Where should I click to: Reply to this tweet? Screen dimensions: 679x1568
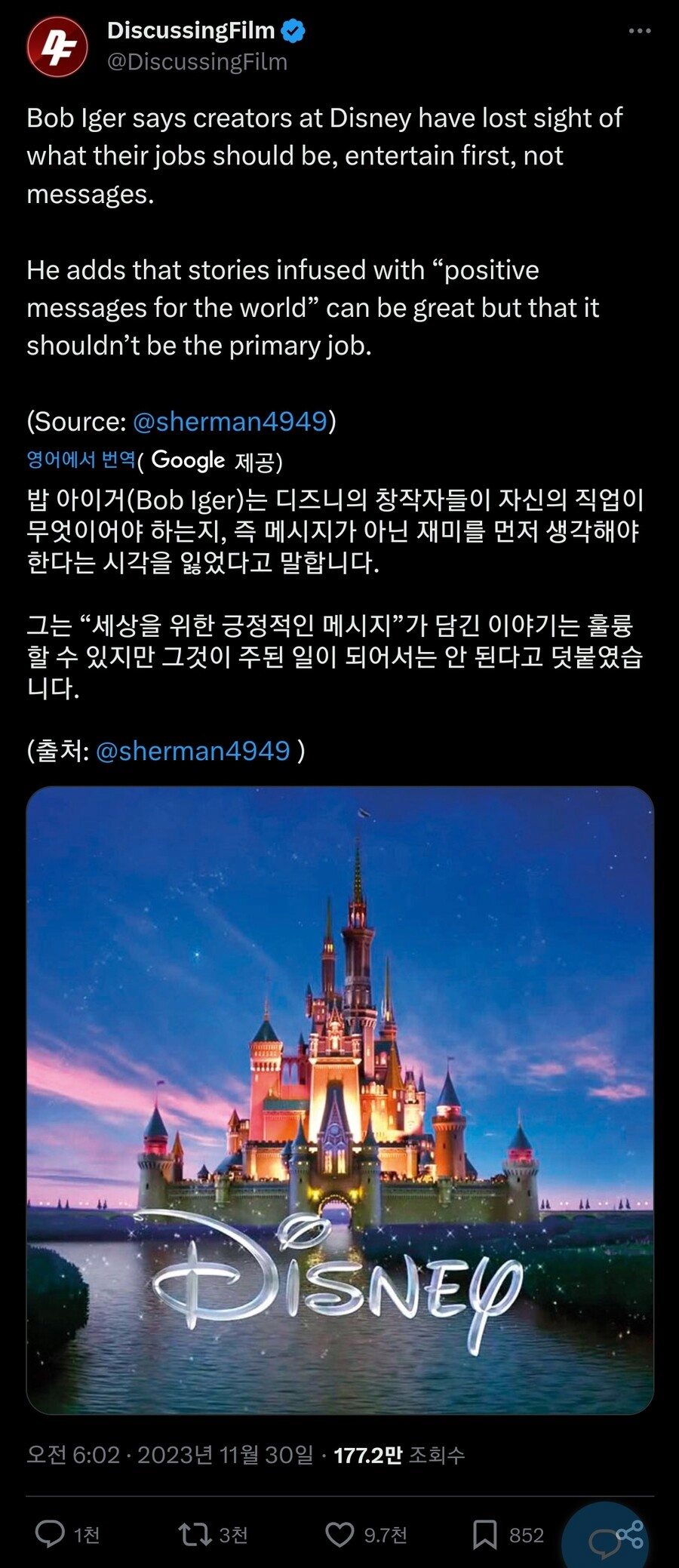pos(51,1534)
